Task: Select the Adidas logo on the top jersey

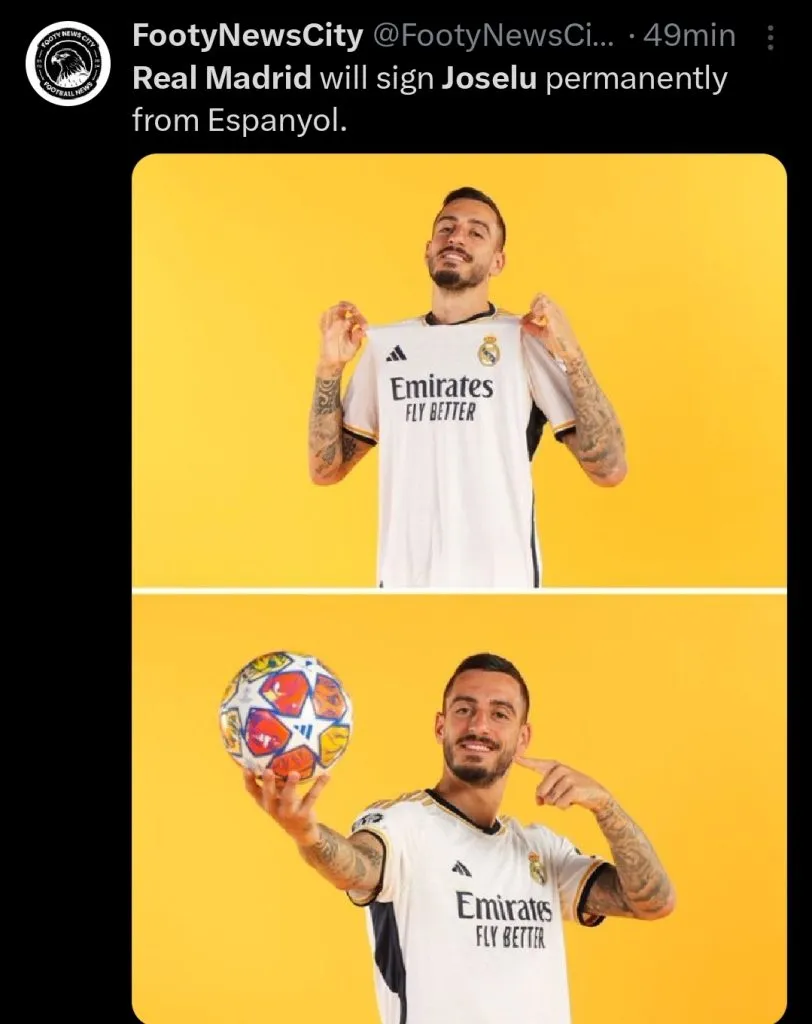Action: pyautogui.click(x=398, y=352)
